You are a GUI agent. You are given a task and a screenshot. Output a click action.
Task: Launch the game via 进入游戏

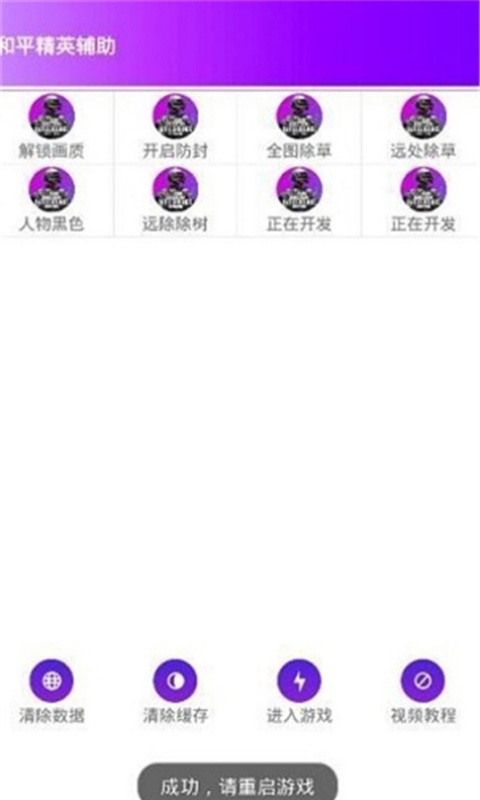pos(299,691)
